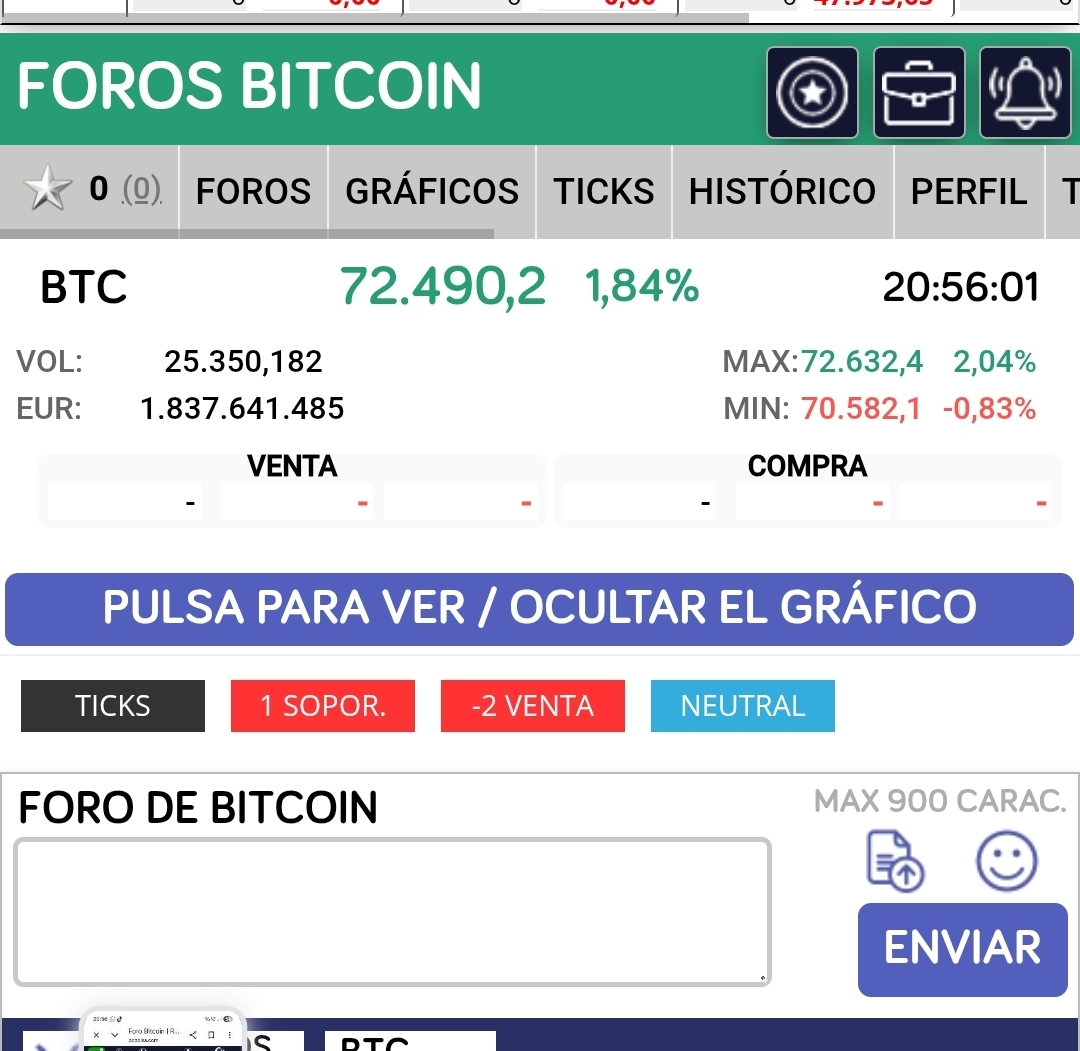Image resolution: width=1080 pixels, height=1051 pixels.
Task: Show or hide the chart with the PULSA PARA VER button
Action: (539, 608)
